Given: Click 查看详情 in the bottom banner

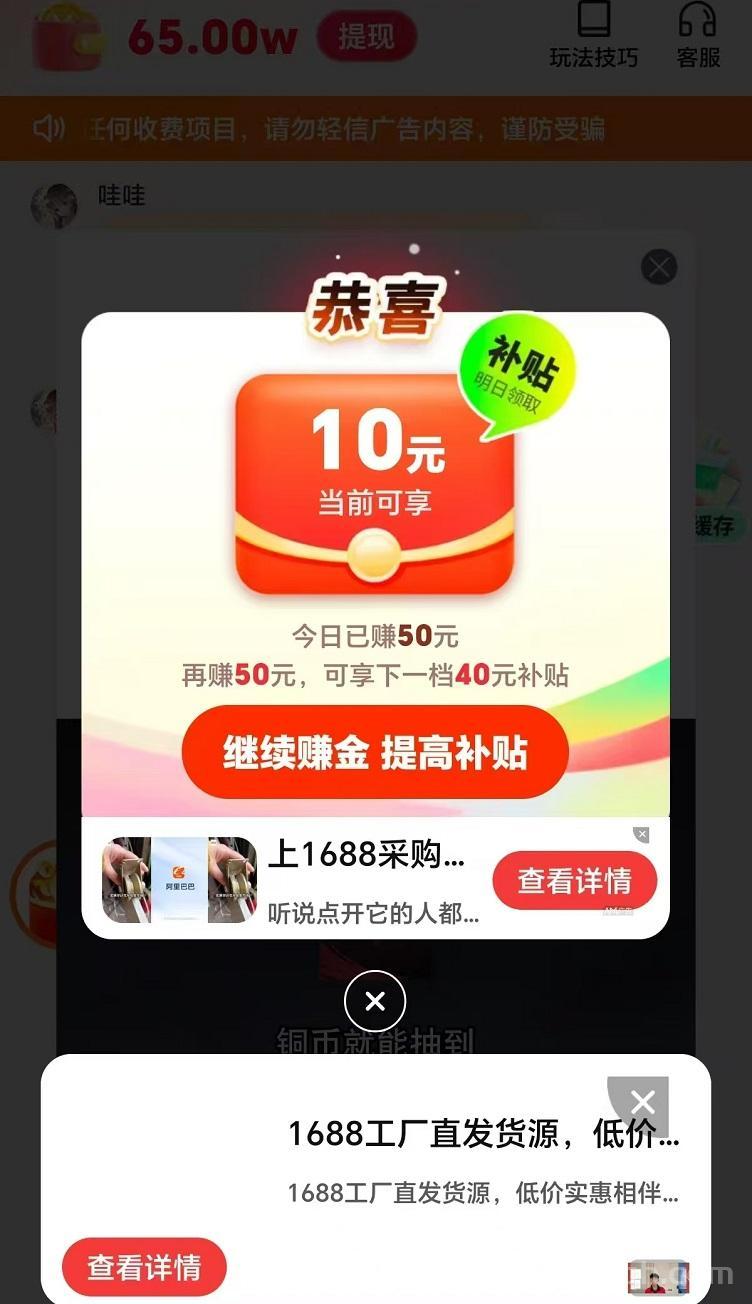Looking at the screenshot, I should (x=144, y=1267).
